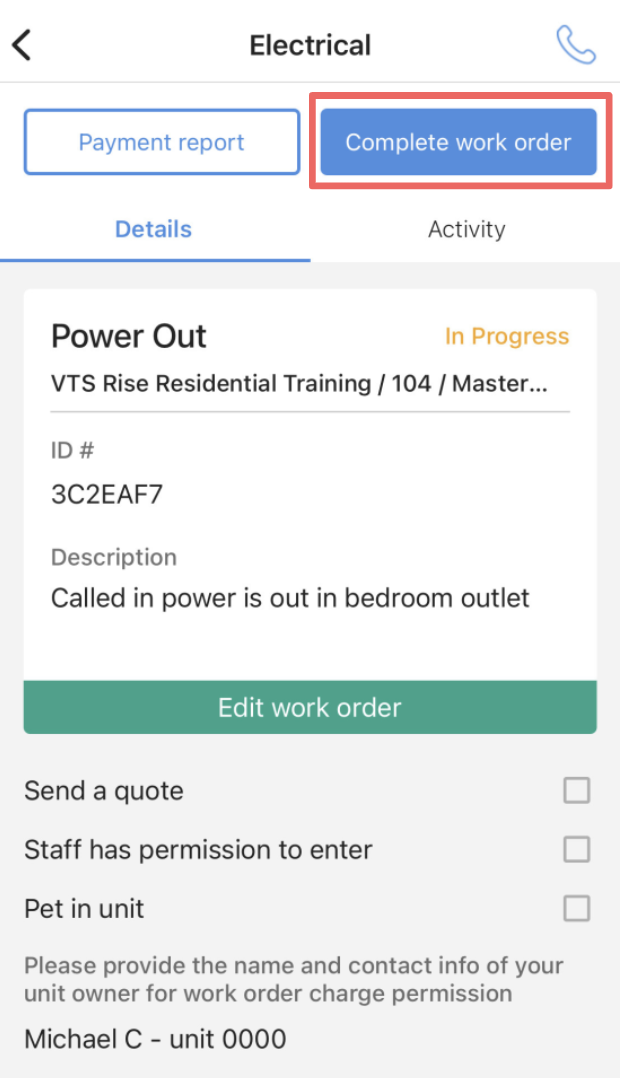Enable Staff has permission to enter

[x=576, y=850]
